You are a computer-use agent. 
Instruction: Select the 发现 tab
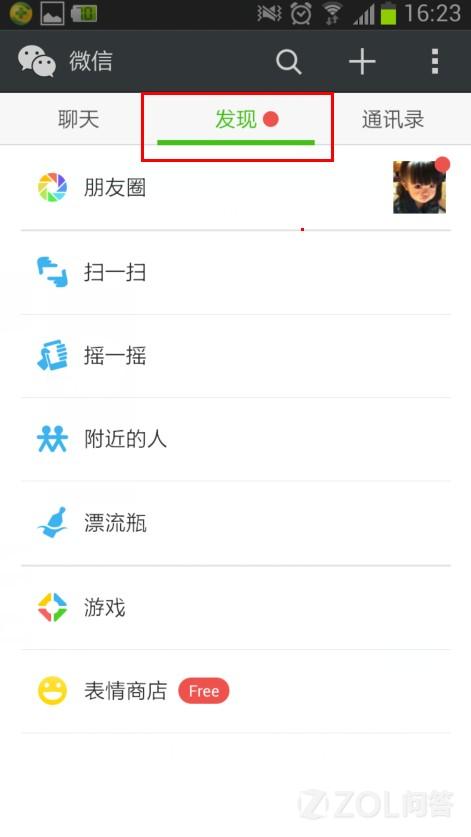coord(236,119)
